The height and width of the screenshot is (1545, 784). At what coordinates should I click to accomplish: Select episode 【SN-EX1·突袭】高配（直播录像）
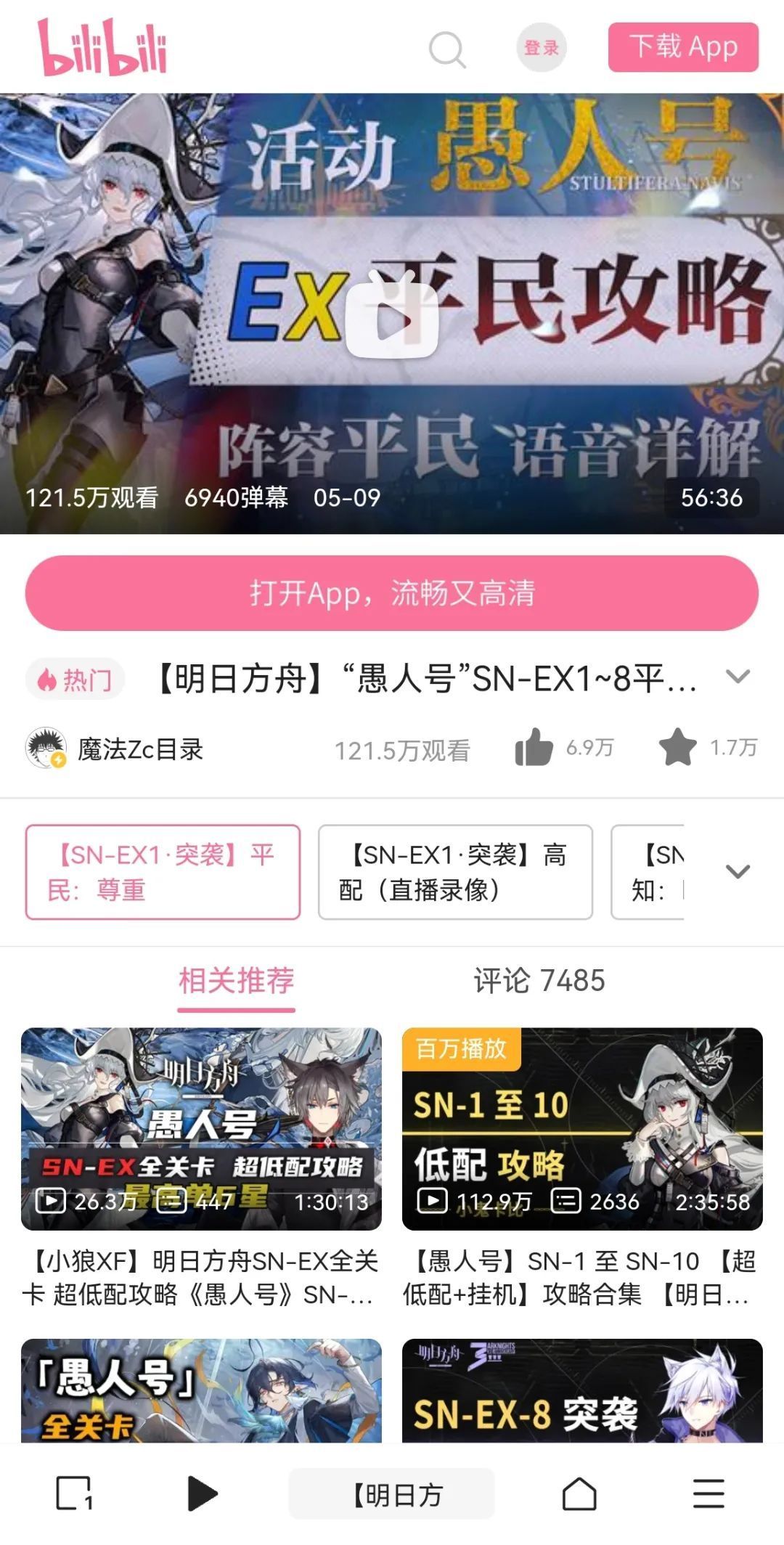(455, 872)
